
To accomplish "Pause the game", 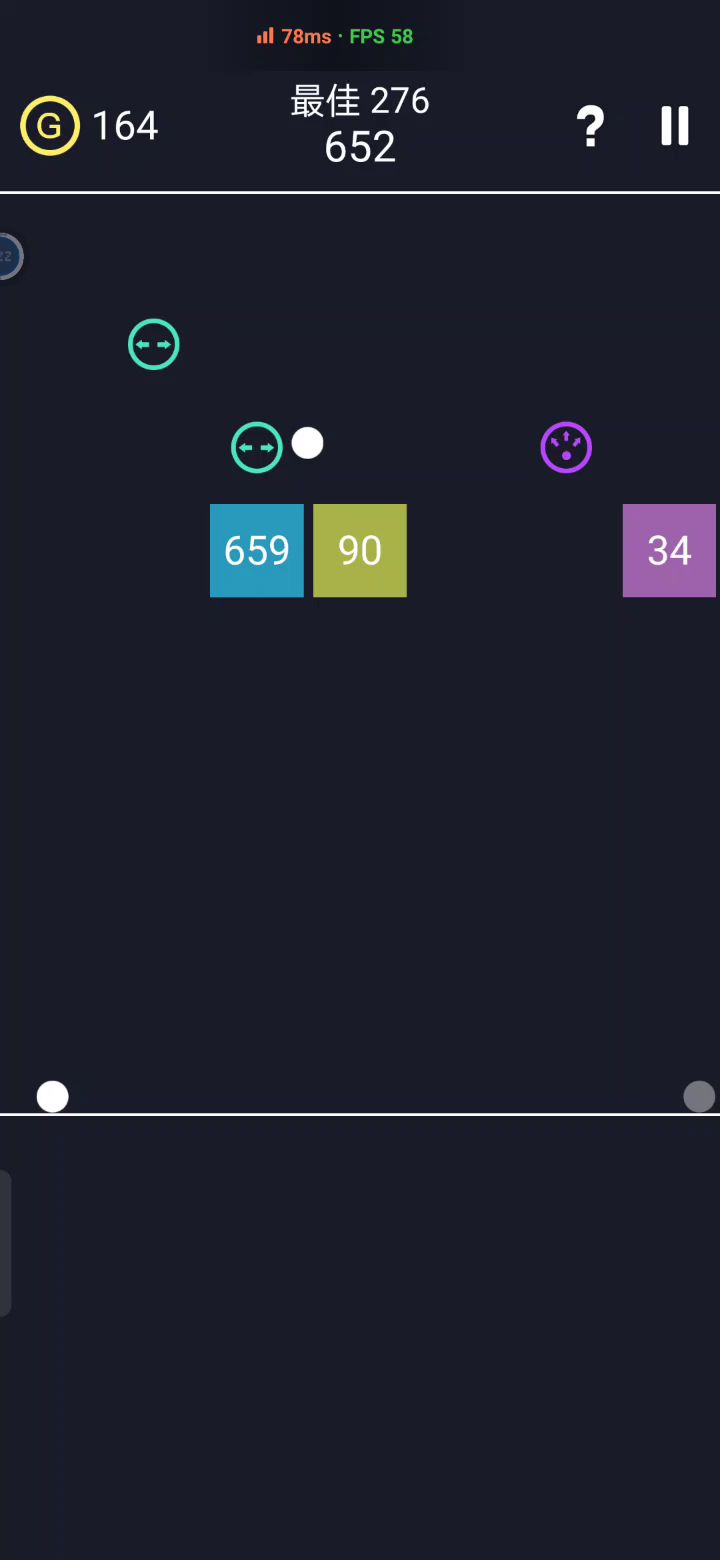I will click(675, 126).
